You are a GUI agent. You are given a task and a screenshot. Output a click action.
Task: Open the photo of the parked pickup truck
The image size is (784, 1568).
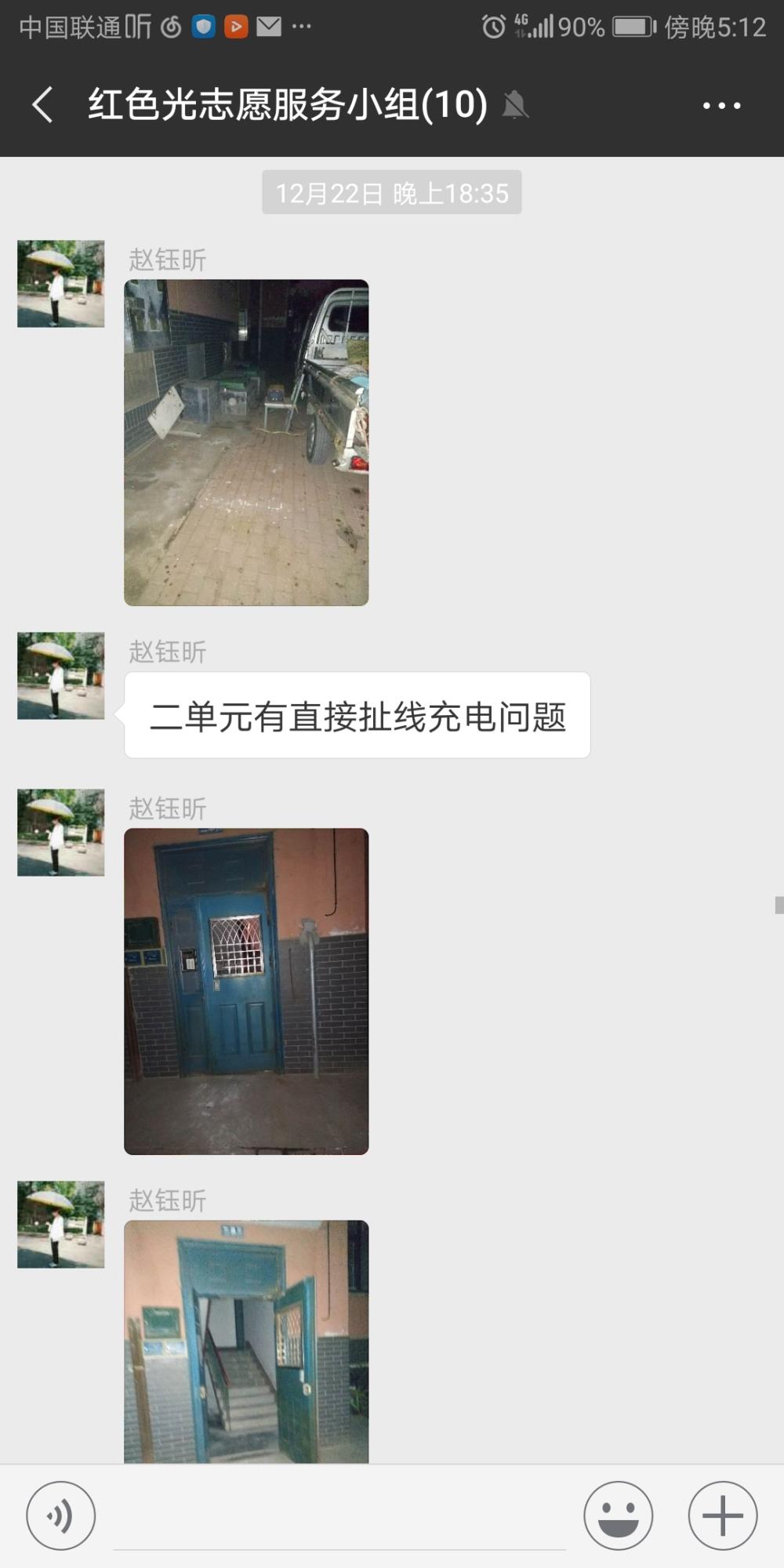246,442
